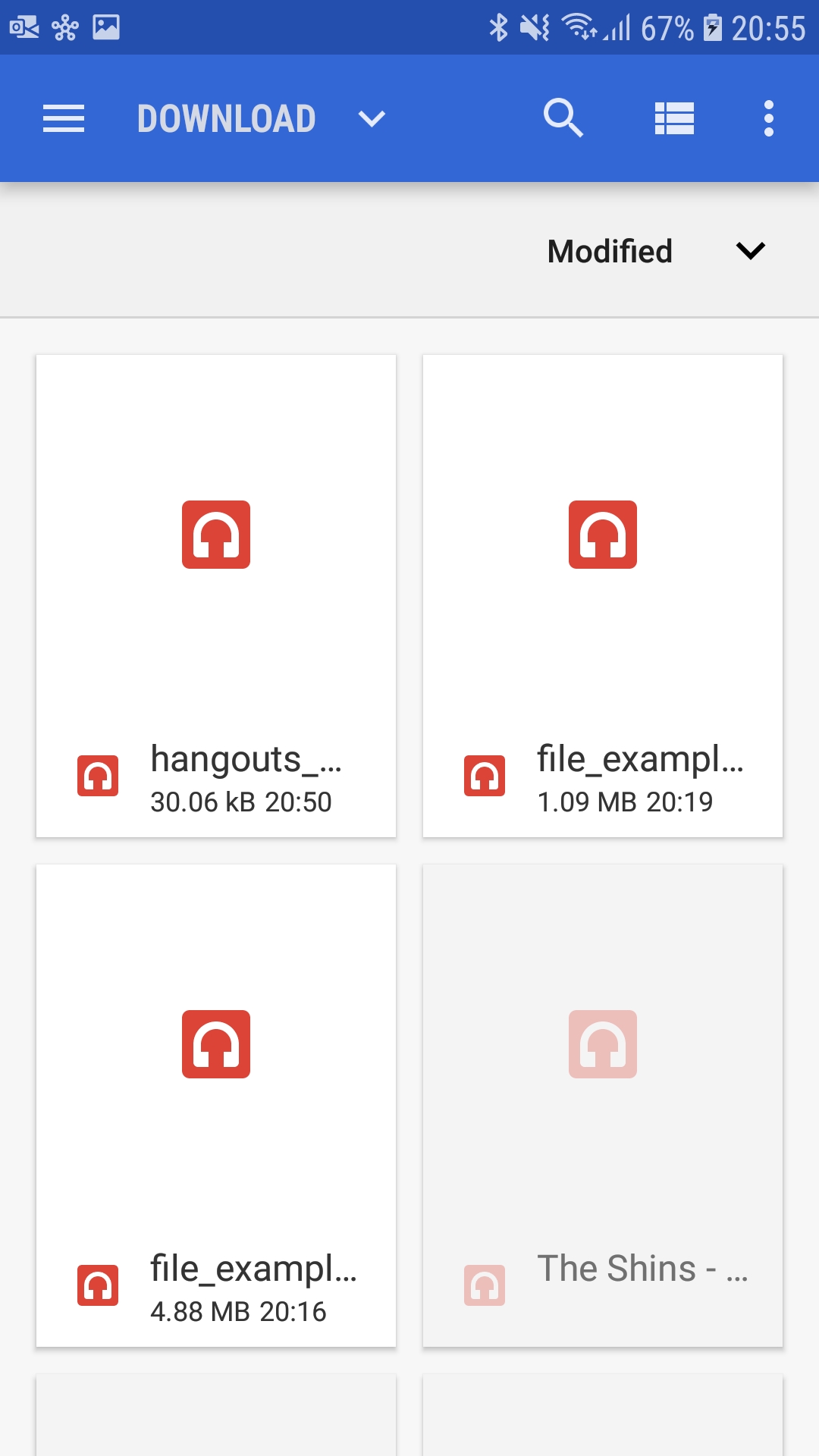Select the hangouts audio file
The image size is (819, 1456).
coord(215,595)
